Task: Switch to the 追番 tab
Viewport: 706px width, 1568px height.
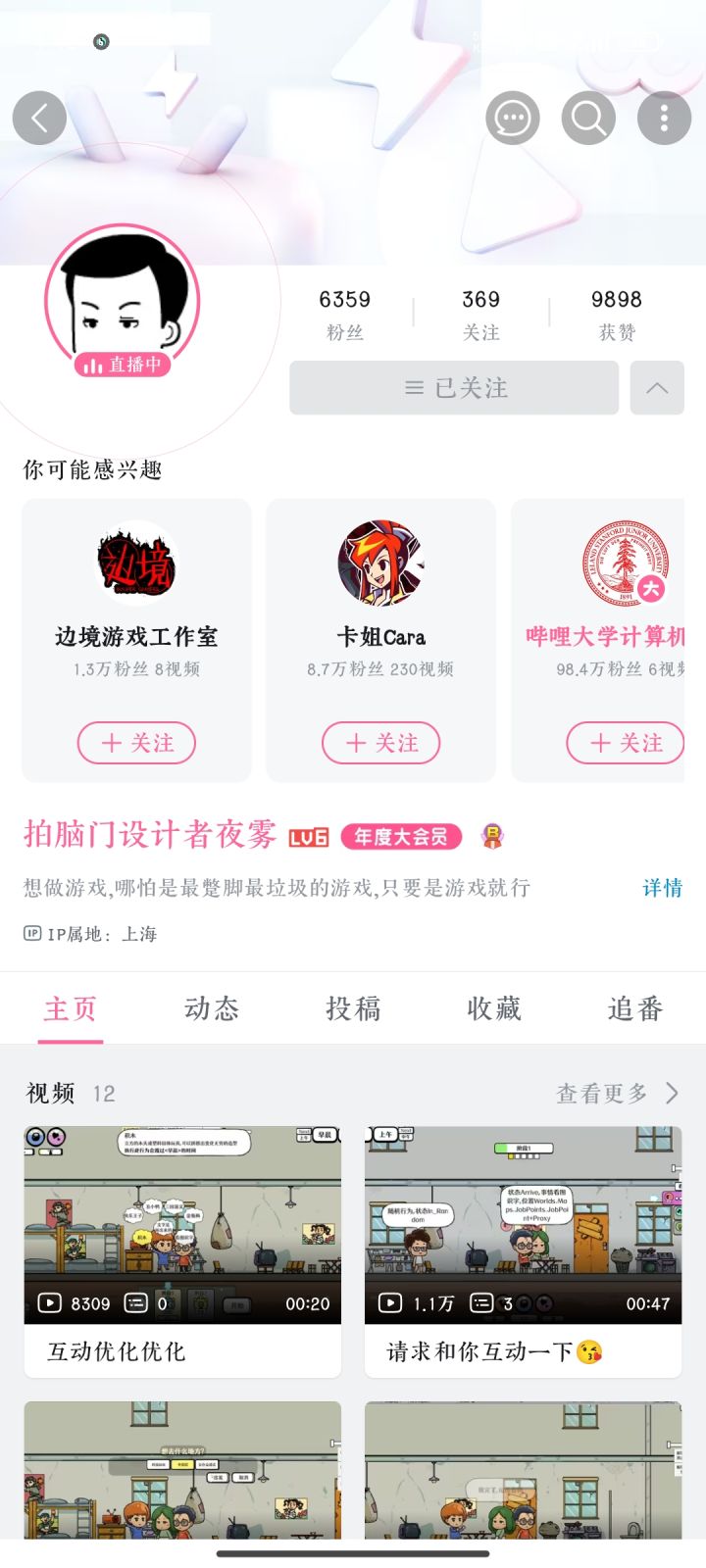Action: click(635, 1008)
